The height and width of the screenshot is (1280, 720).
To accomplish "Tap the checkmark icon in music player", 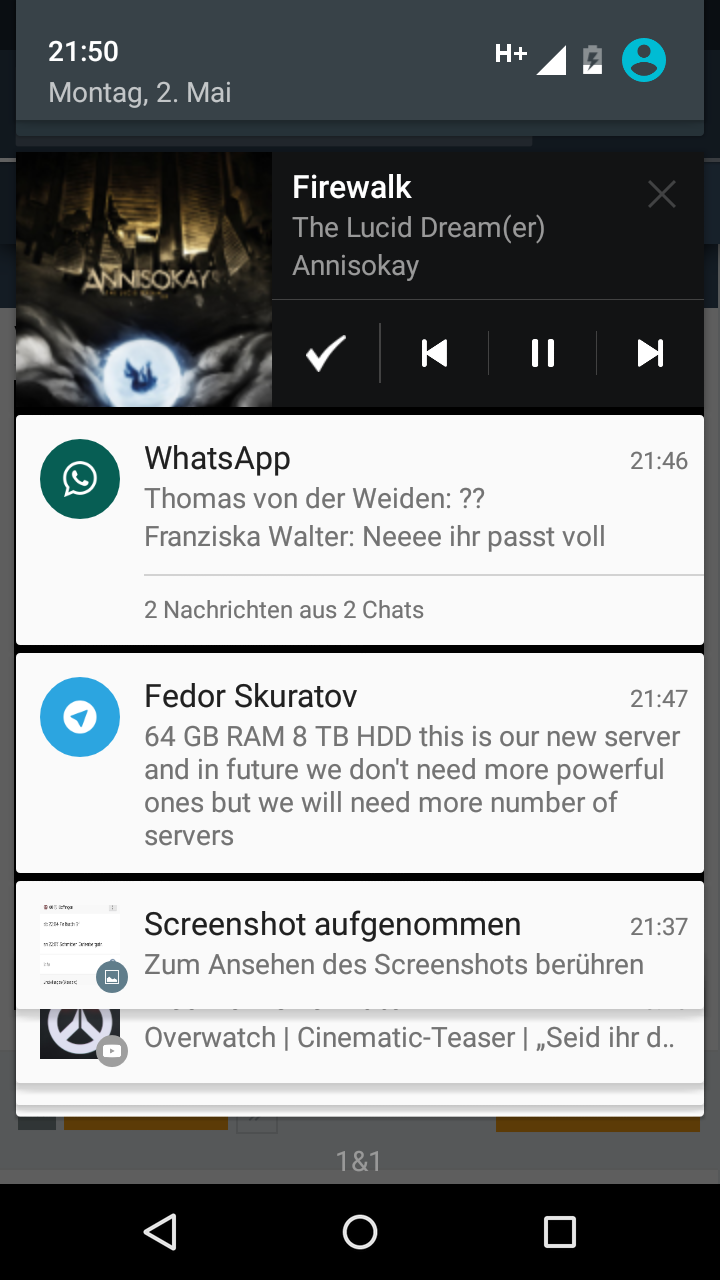I will [x=326, y=353].
